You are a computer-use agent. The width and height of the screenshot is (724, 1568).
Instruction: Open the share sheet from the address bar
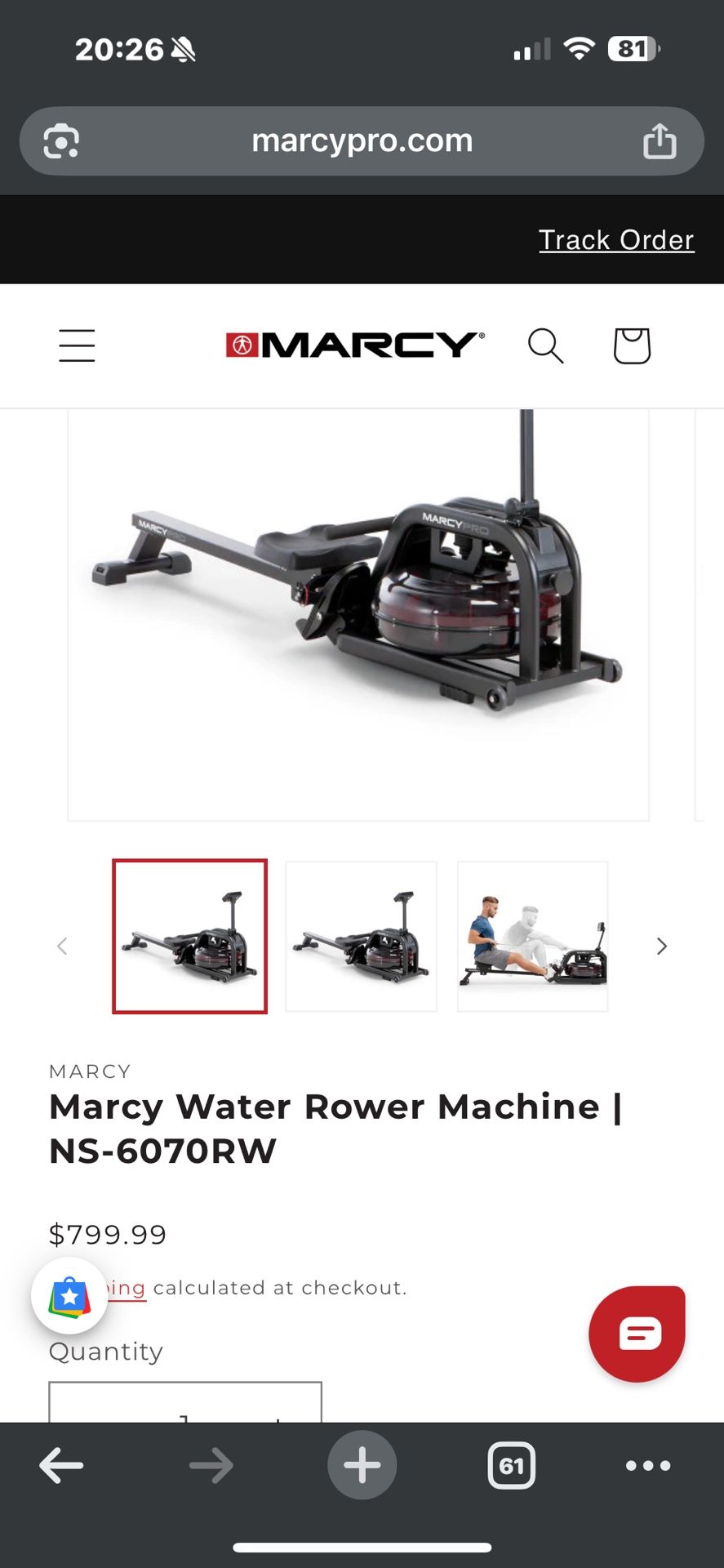tap(660, 140)
